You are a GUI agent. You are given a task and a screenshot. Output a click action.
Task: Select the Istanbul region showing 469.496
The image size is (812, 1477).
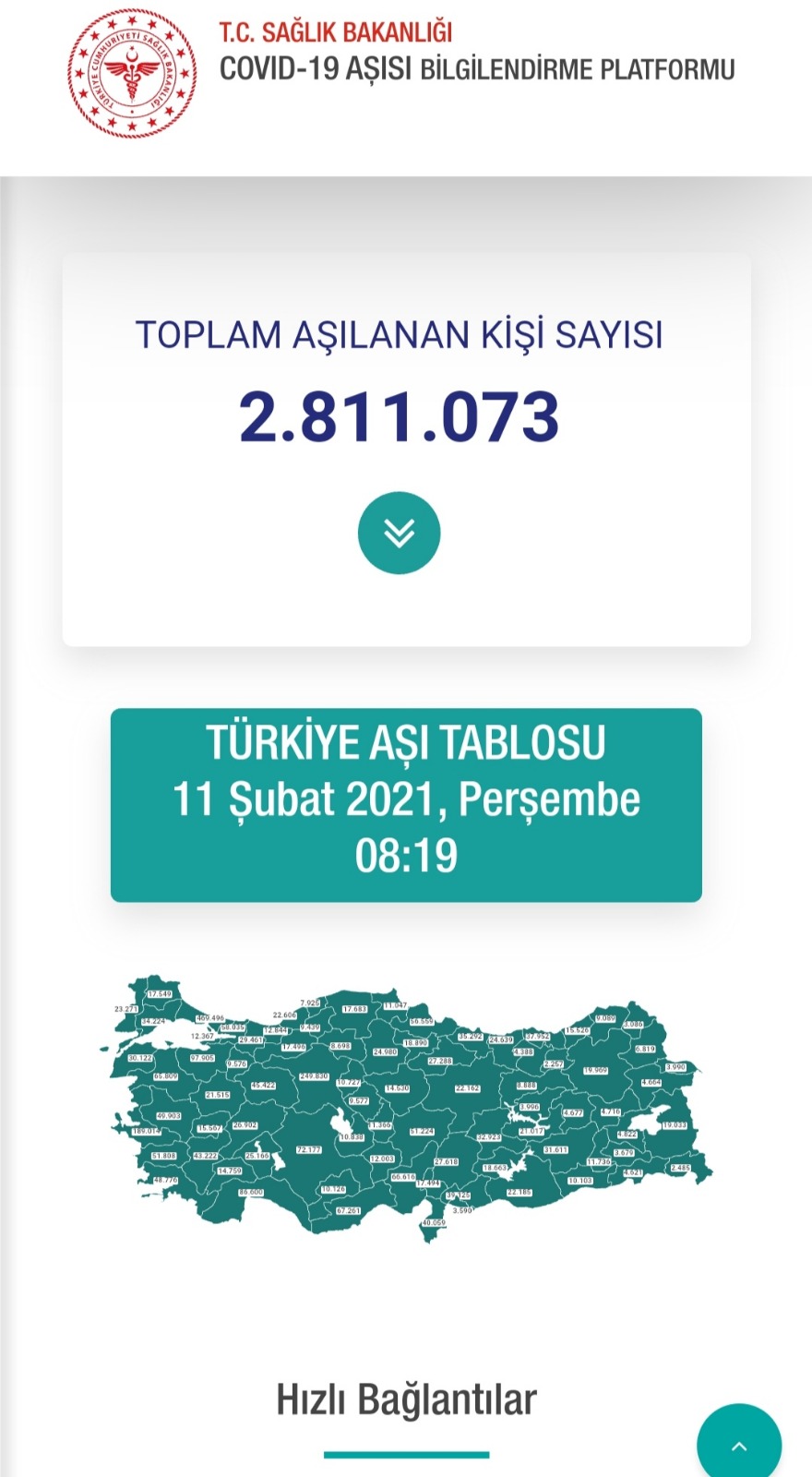click(209, 1017)
